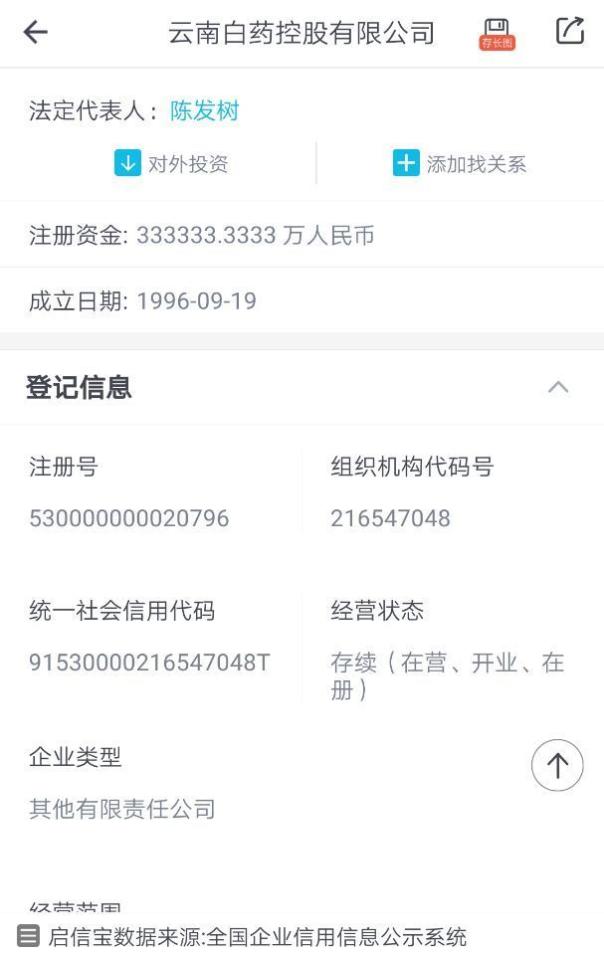The image size is (604, 955).
Task: Save the page as a long image
Action: [497, 33]
